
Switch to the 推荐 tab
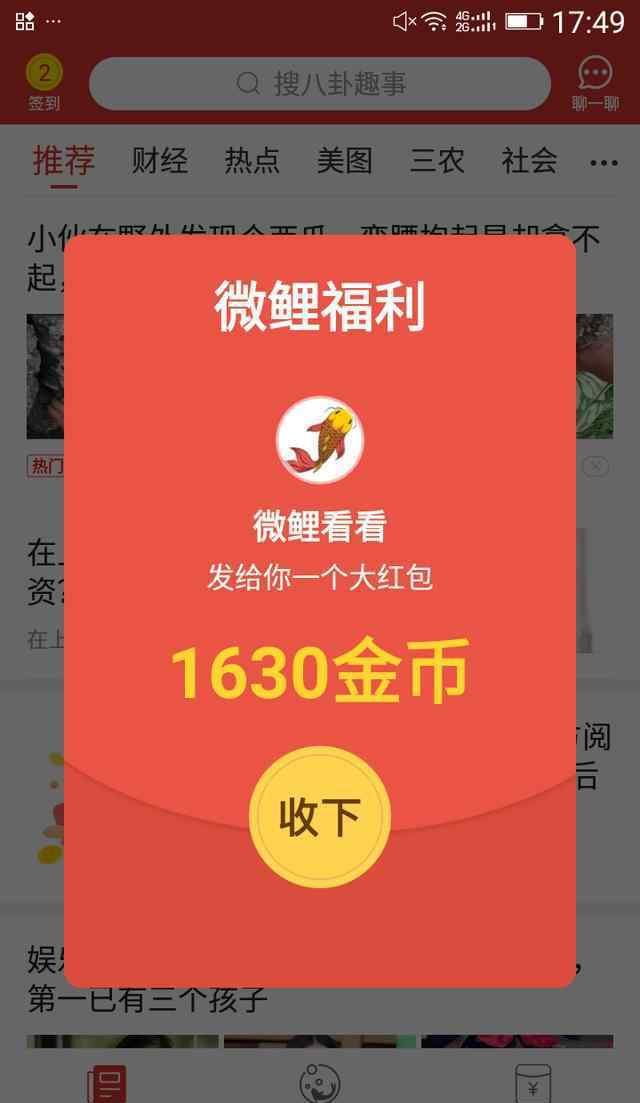tap(64, 160)
